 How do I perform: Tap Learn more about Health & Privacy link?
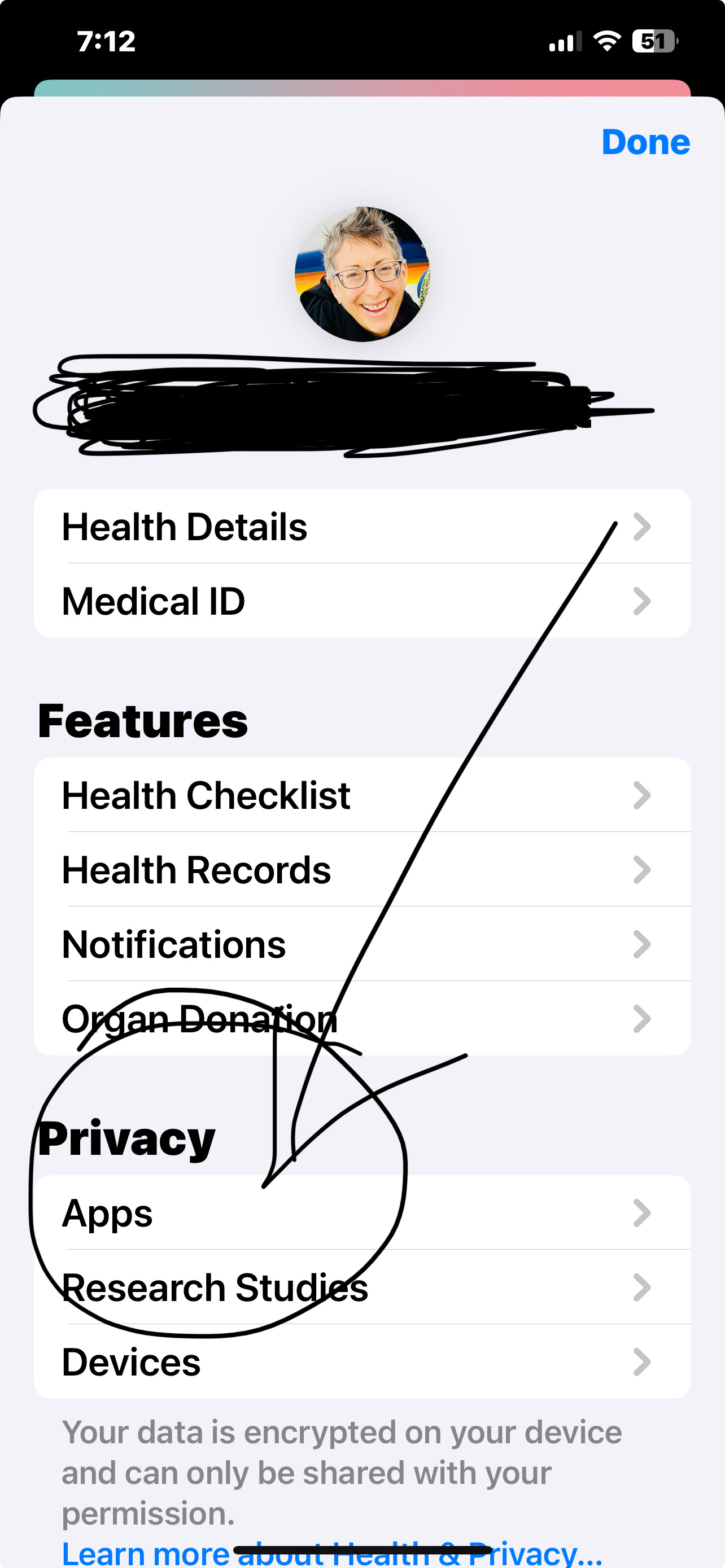(332, 1553)
